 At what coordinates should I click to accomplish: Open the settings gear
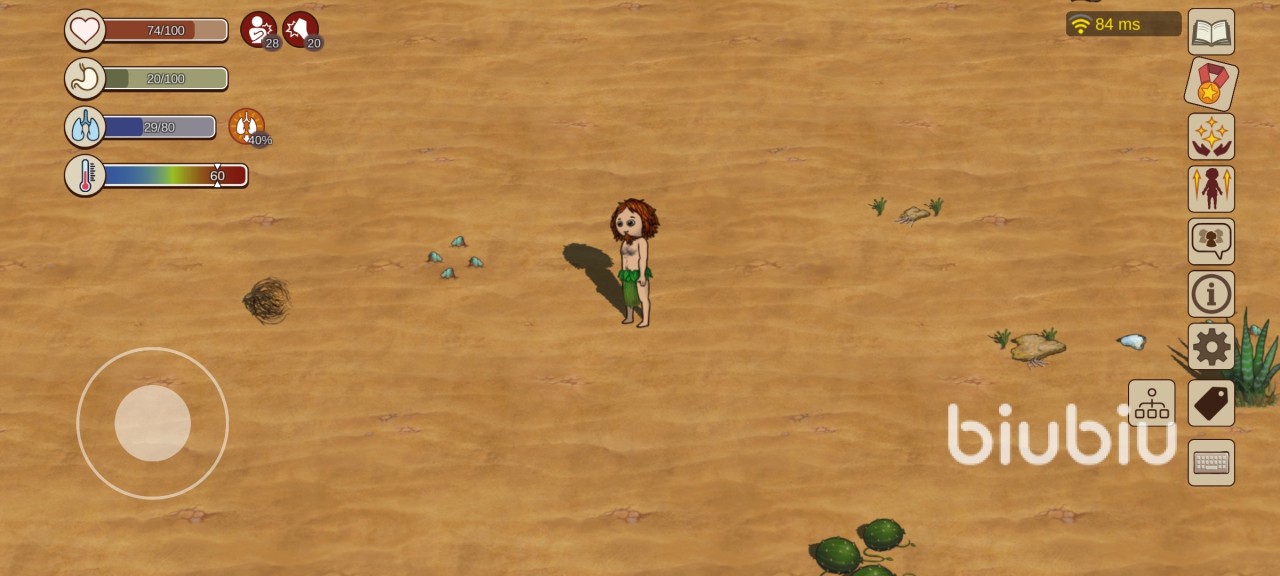pyautogui.click(x=1211, y=347)
